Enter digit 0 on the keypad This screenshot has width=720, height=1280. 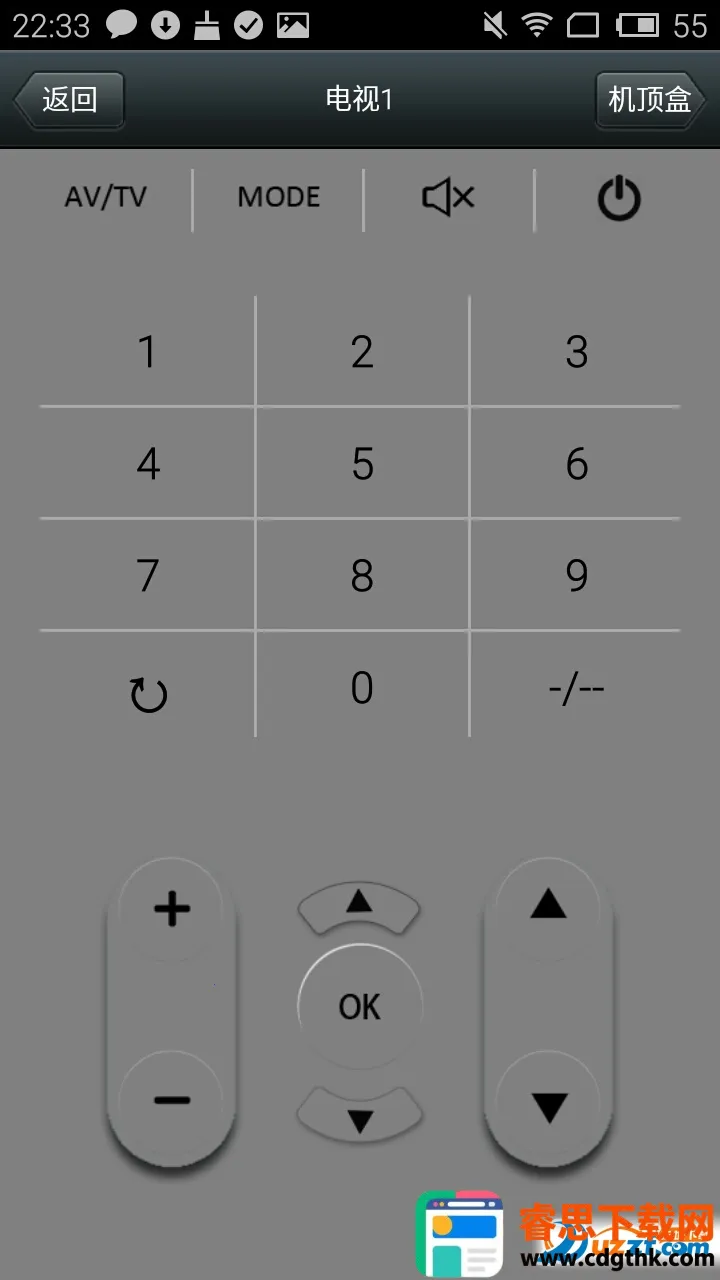(x=362, y=688)
